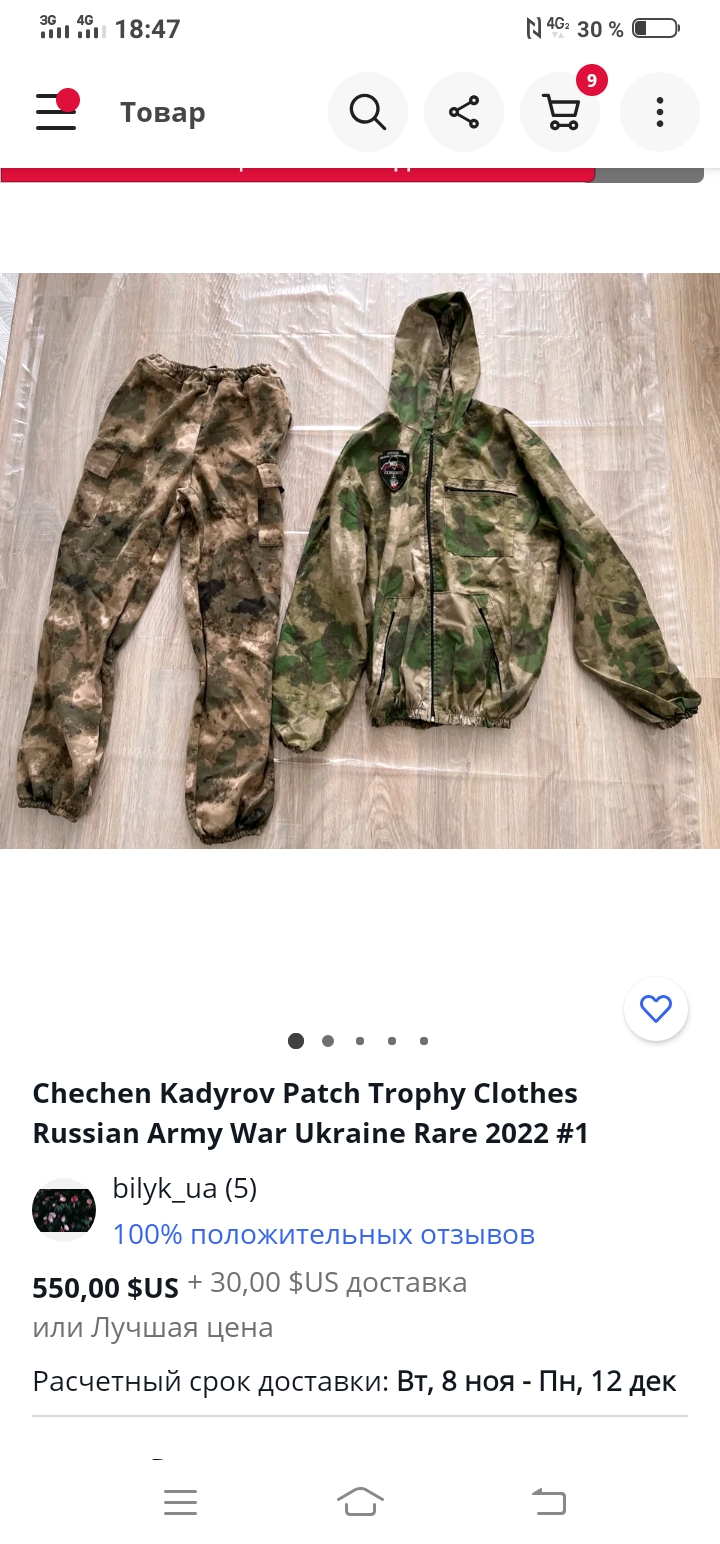View the 100% положительных отзывов feedback
The height and width of the screenshot is (1544, 720).
[323, 1235]
